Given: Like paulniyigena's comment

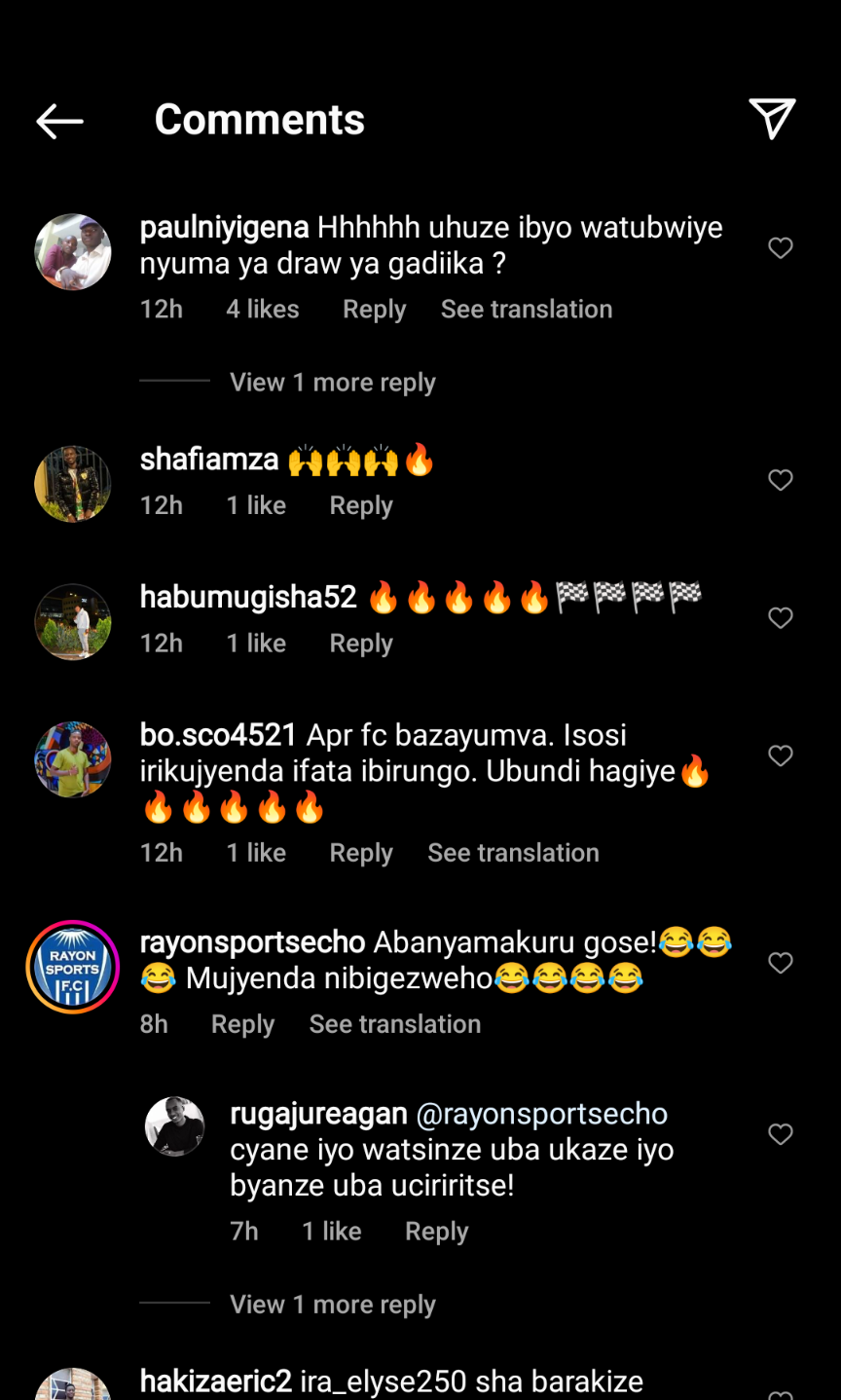Looking at the screenshot, I should [x=780, y=248].
